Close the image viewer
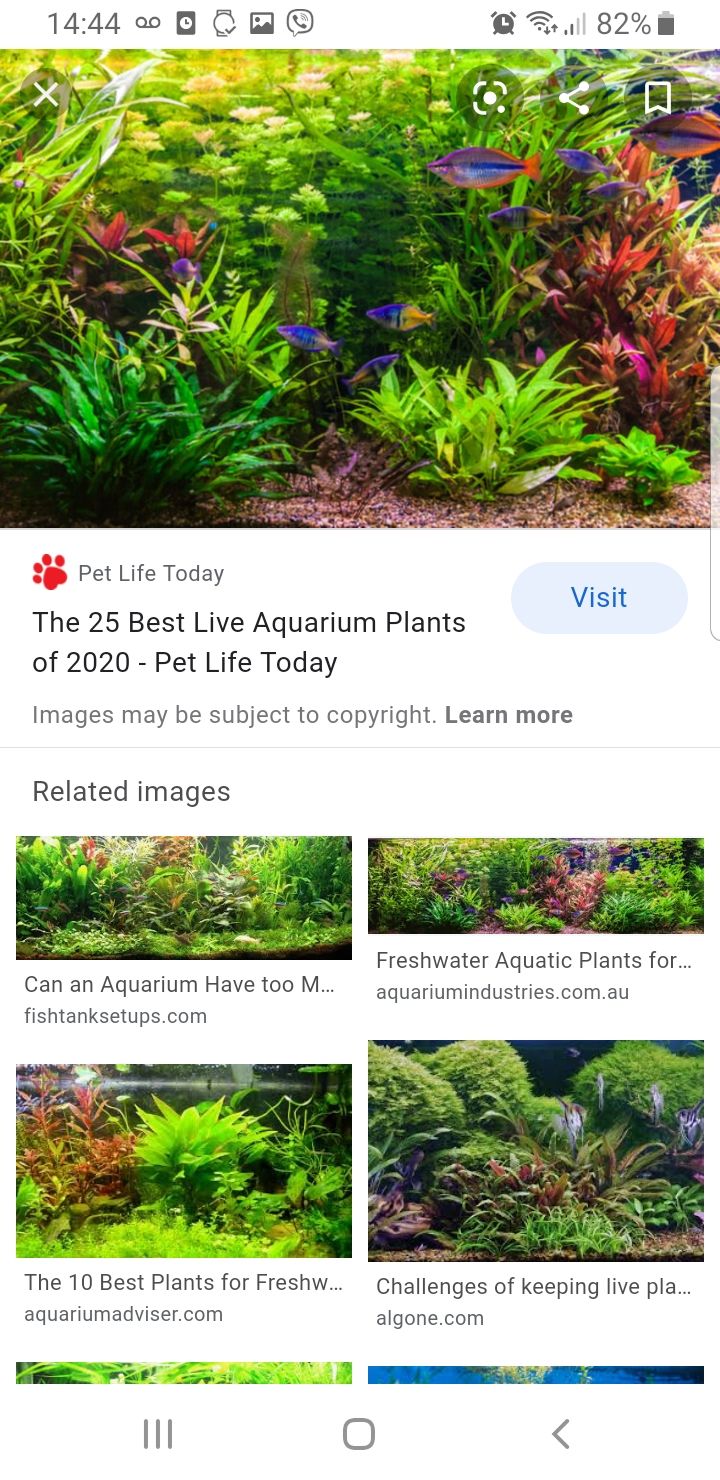The image size is (720, 1480). click(x=46, y=95)
